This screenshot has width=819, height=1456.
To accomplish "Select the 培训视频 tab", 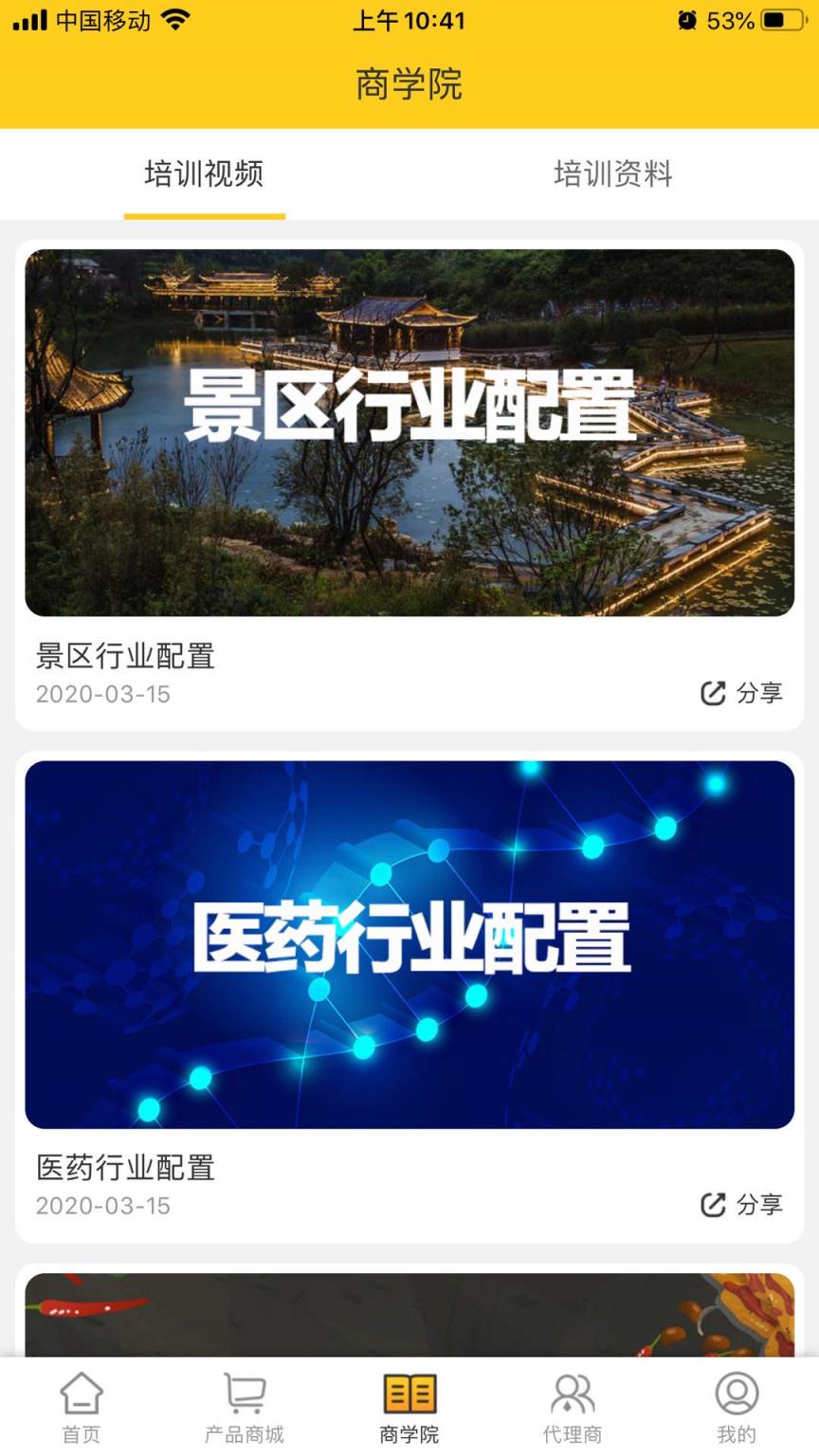I will [x=203, y=174].
